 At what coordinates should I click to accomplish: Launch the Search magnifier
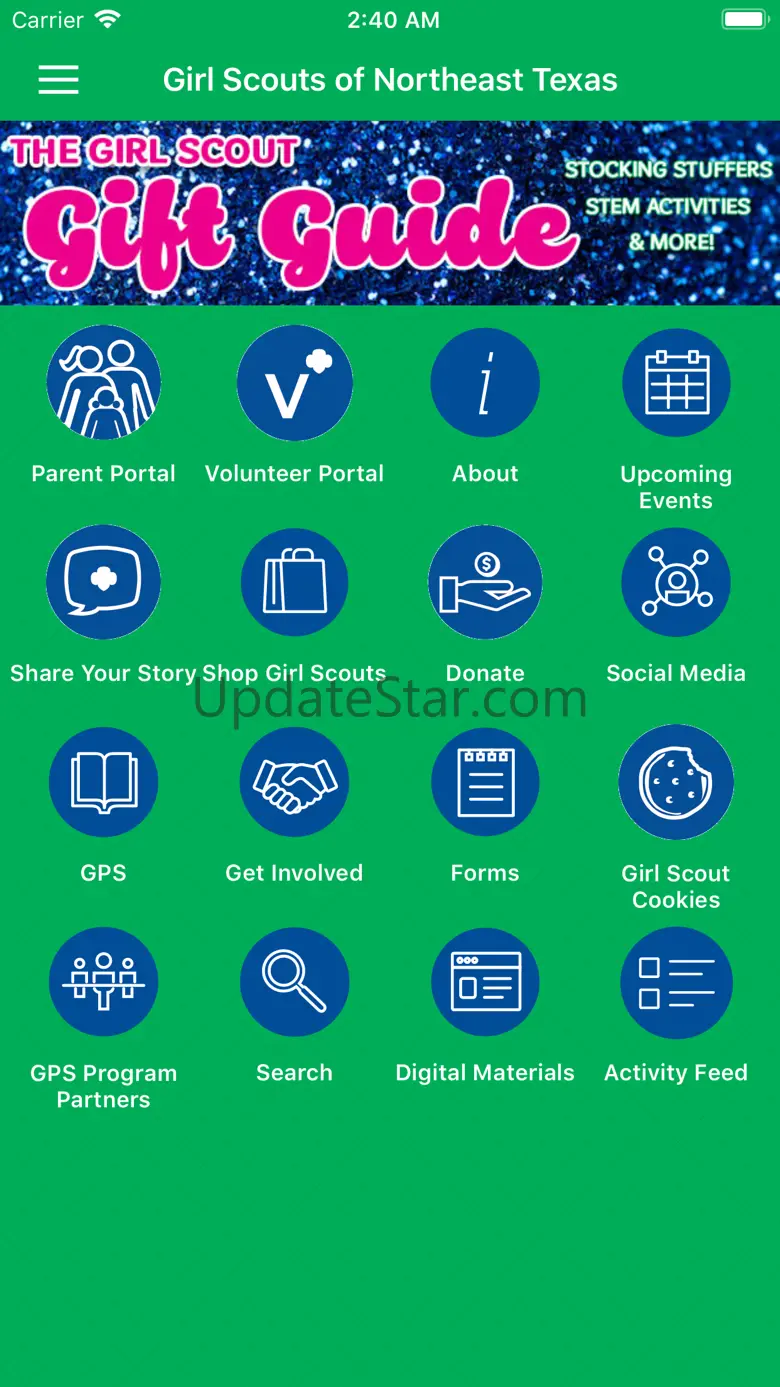(294, 982)
